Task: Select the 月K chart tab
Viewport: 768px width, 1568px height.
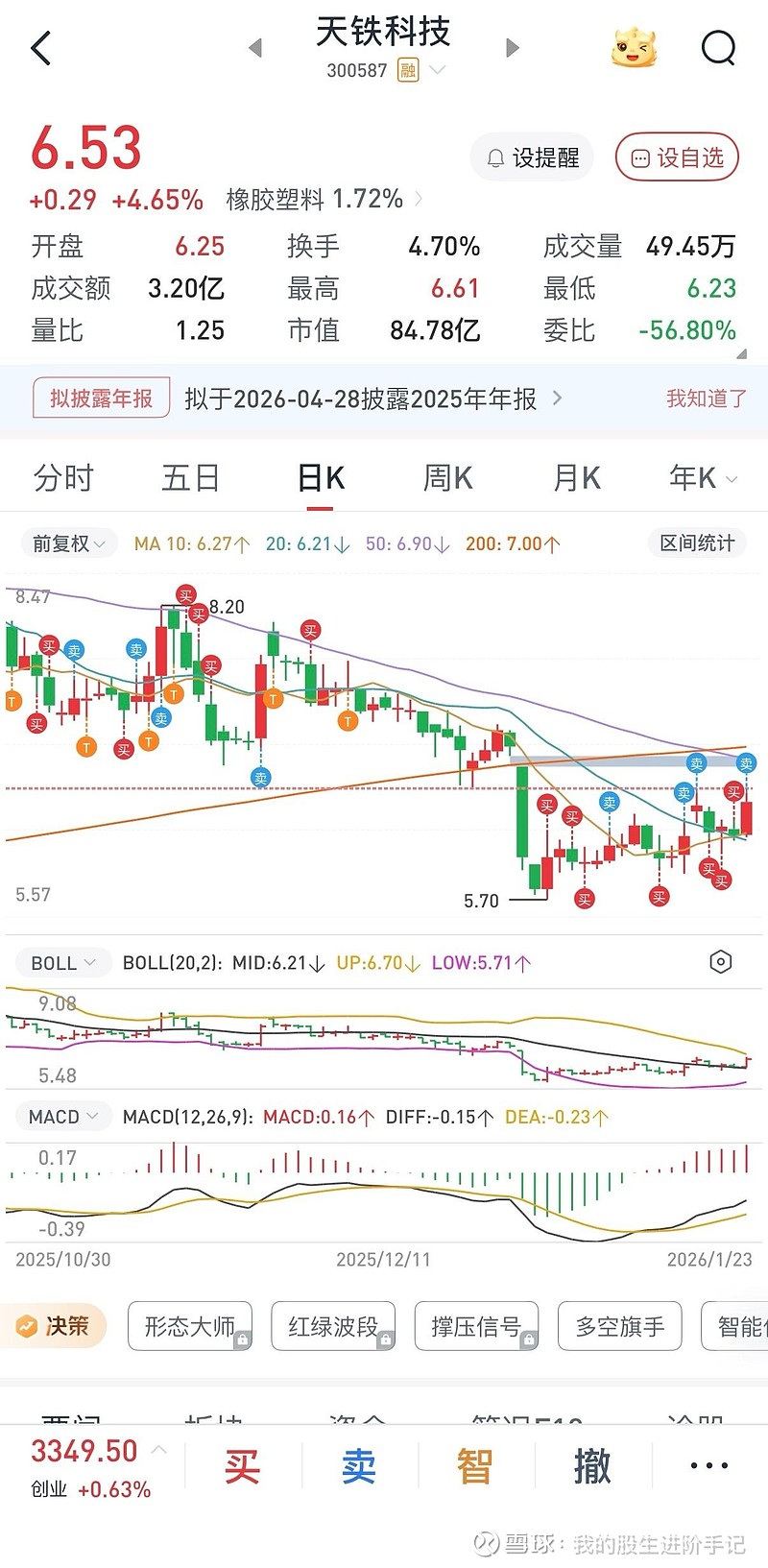Action: pos(576,477)
